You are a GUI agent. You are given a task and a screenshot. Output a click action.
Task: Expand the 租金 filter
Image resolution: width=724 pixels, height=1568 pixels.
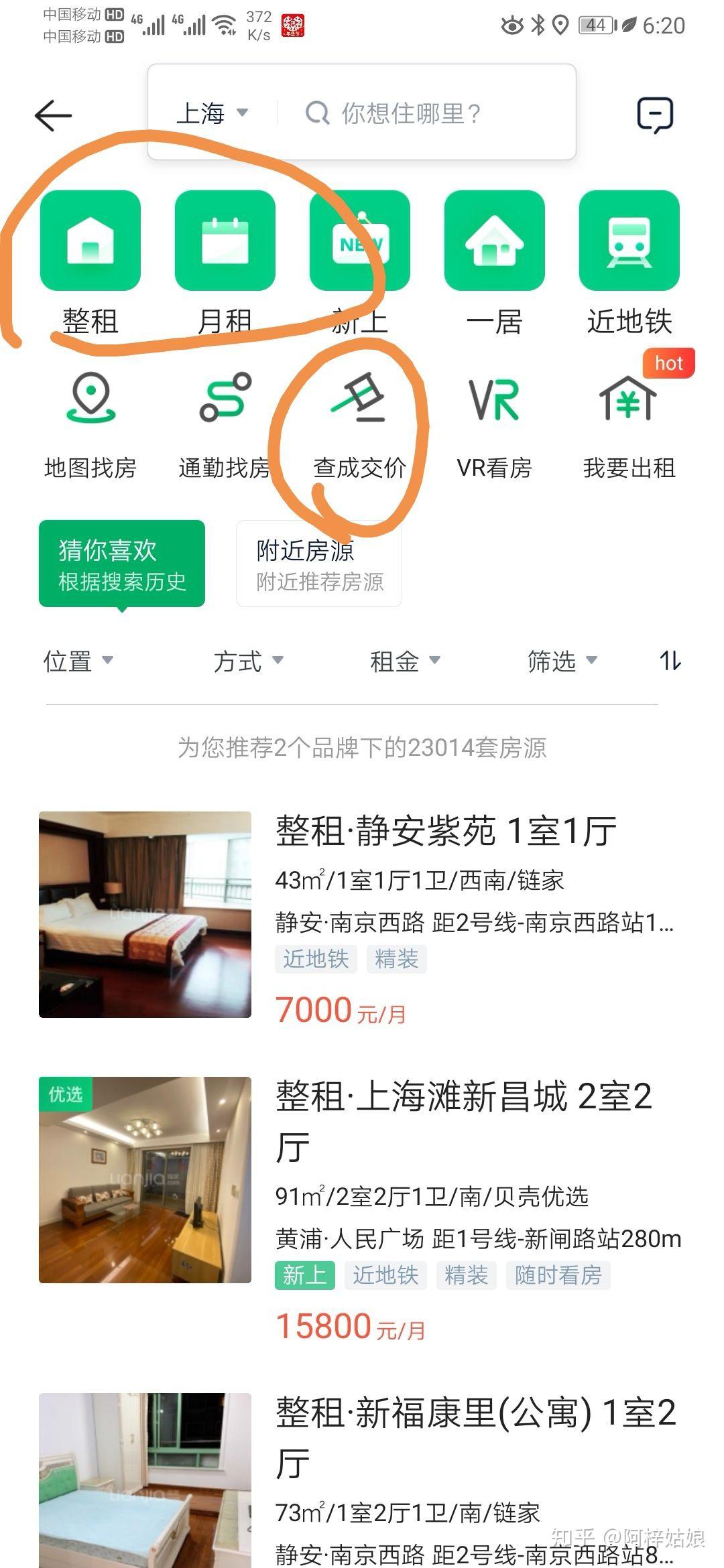click(405, 661)
